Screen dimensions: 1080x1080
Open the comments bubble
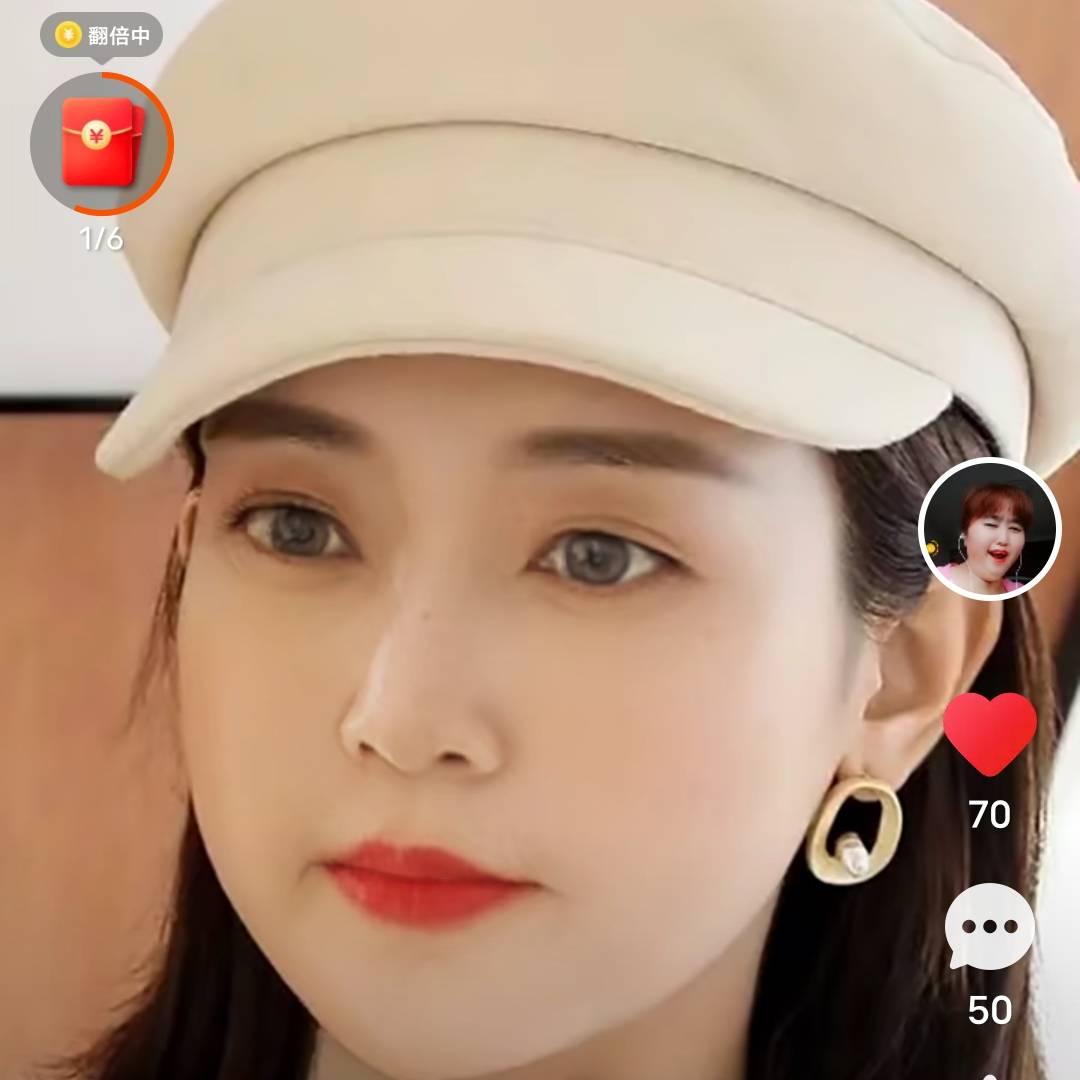tap(989, 926)
